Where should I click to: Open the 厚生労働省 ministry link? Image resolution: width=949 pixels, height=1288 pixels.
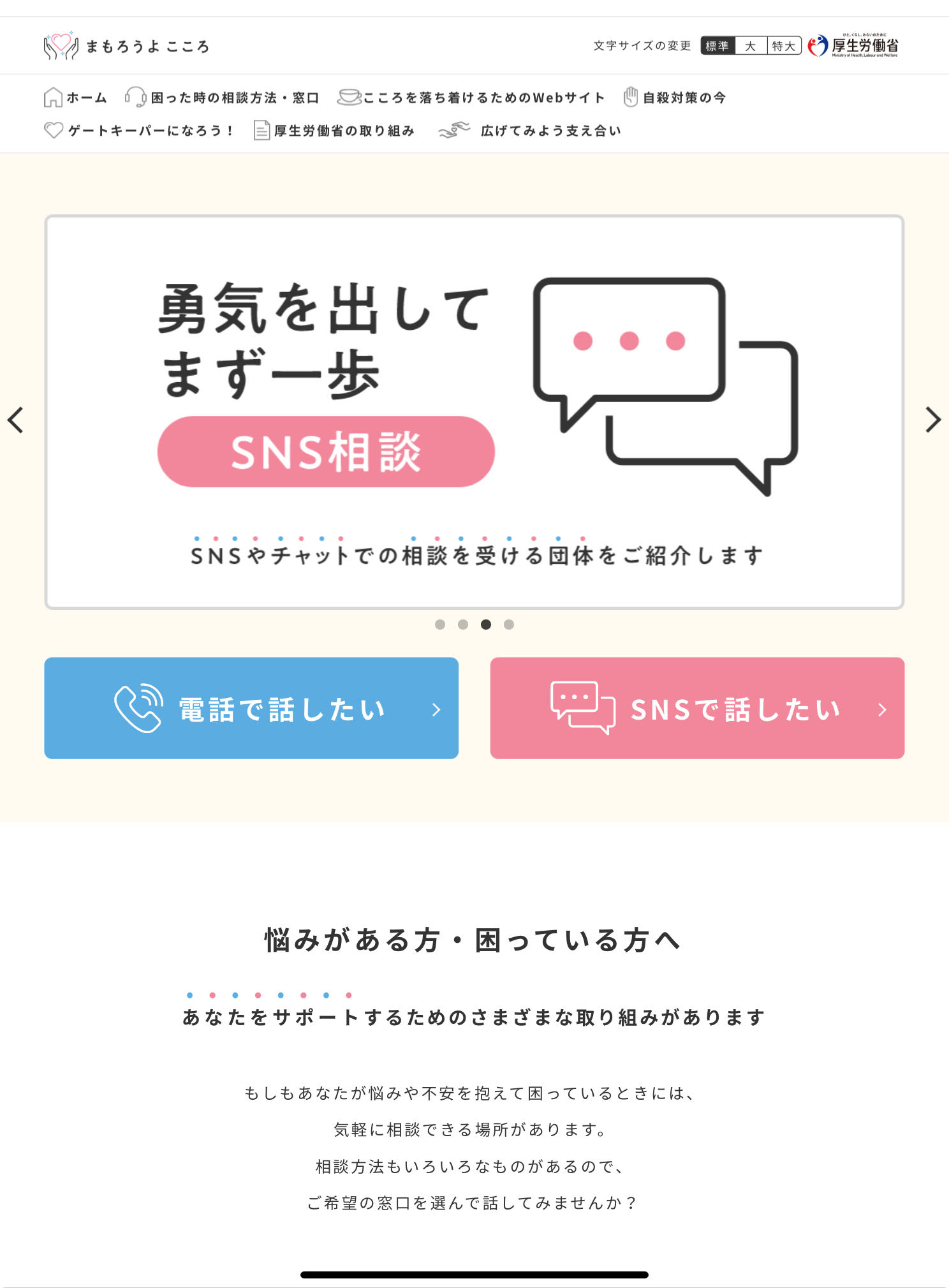pos(853,46)
